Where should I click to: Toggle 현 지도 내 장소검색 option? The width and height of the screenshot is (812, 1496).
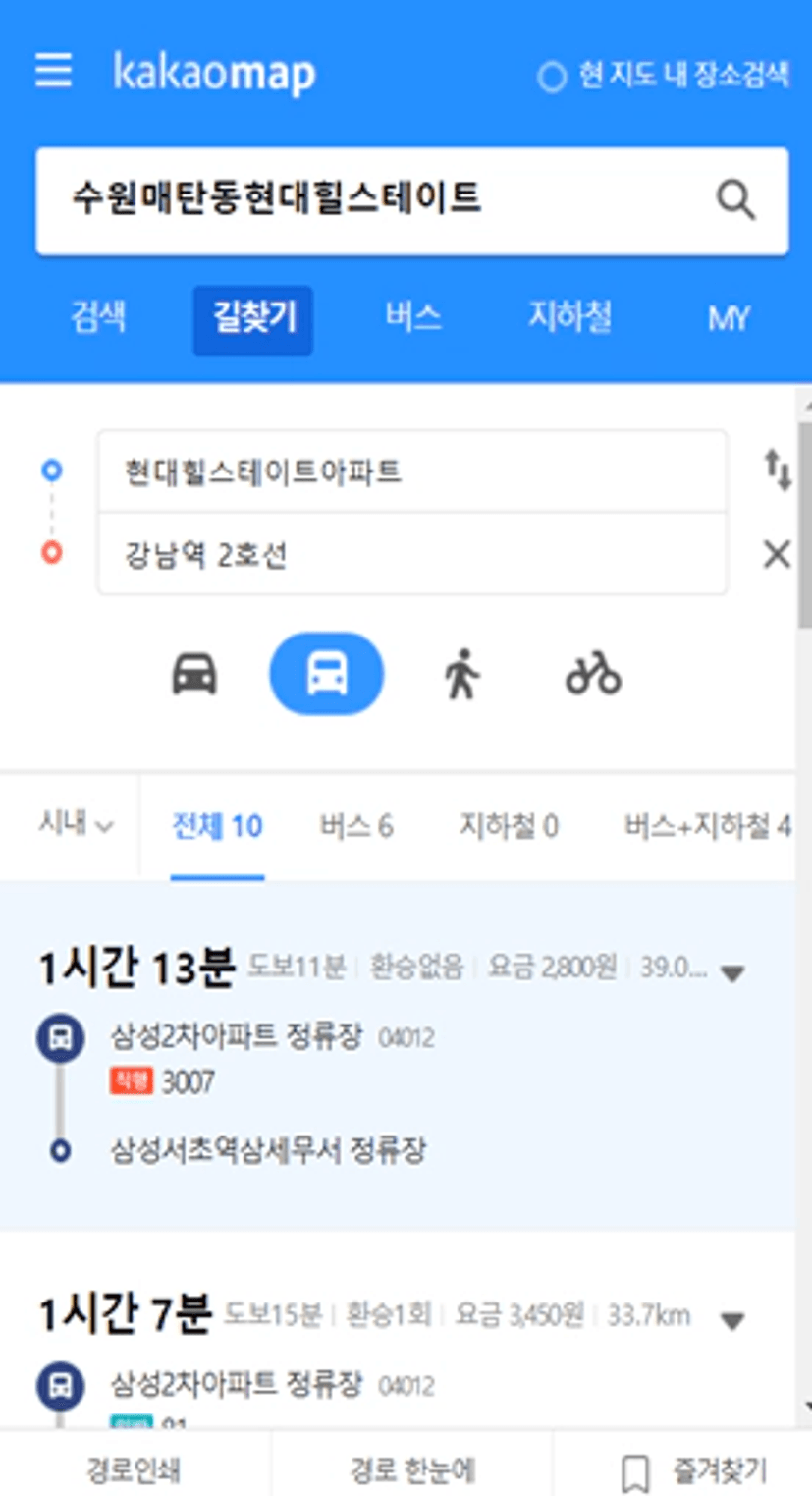click(664, 76)
